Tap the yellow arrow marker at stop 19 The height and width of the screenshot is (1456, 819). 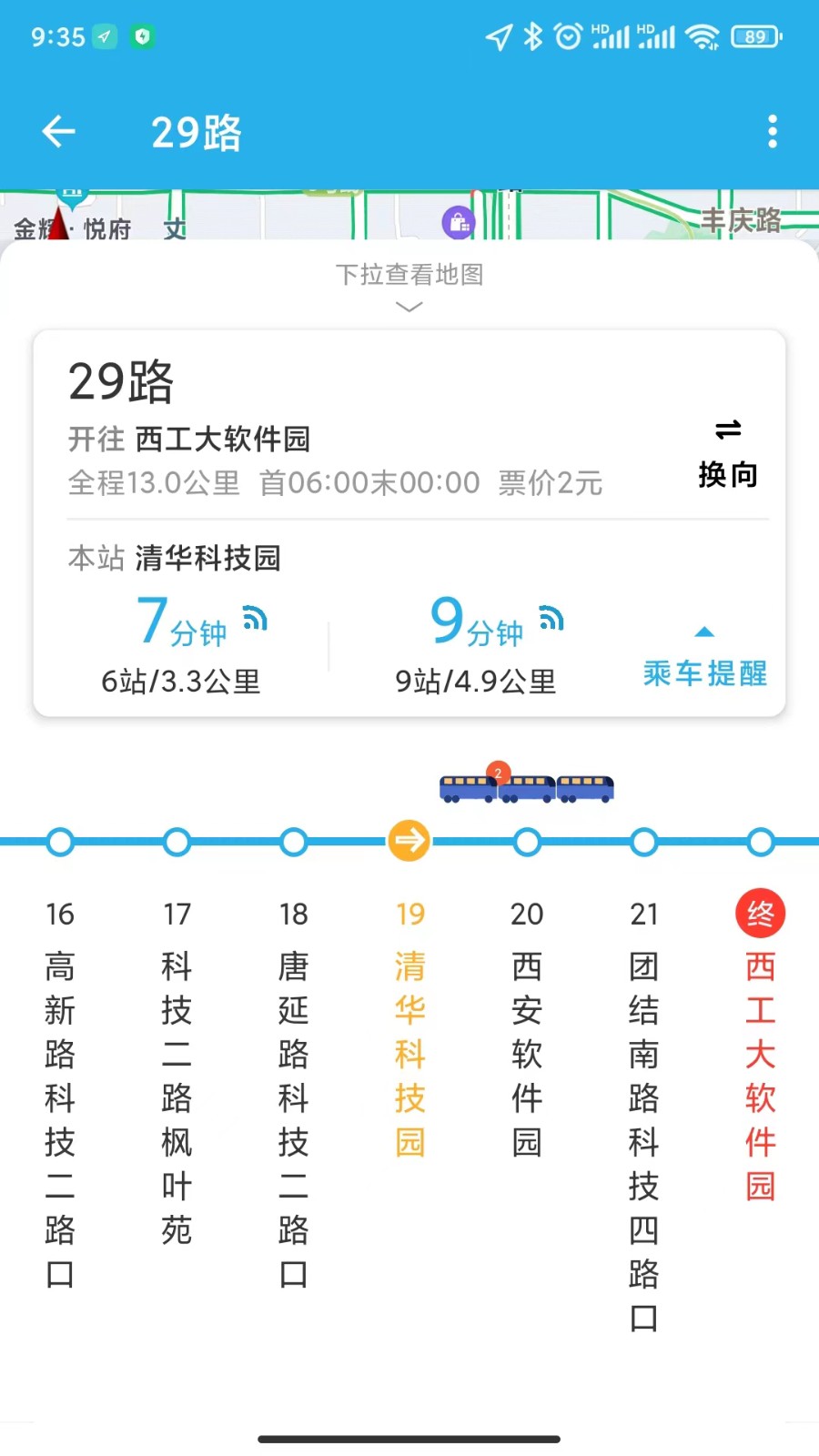click(x=409, y=840)
